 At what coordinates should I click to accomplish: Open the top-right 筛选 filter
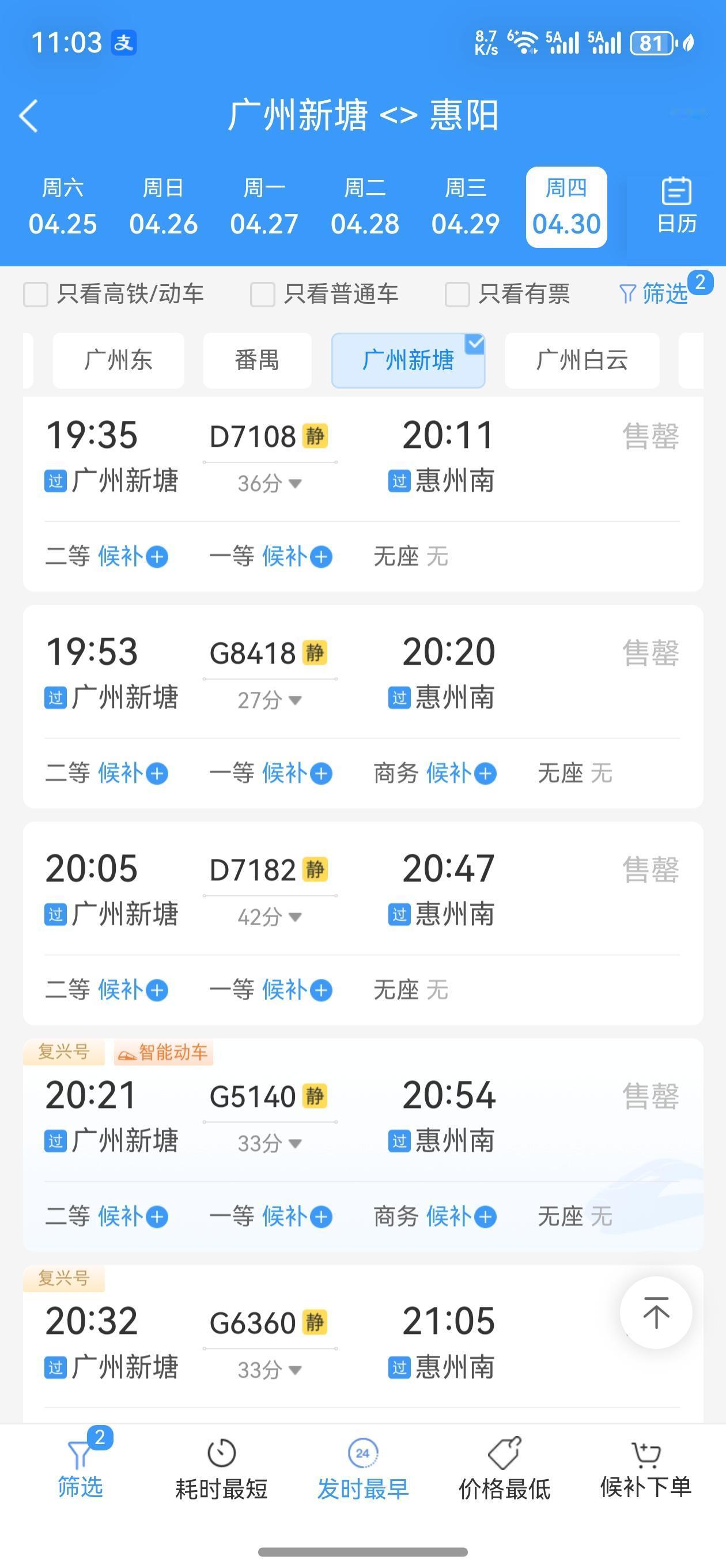[x=654, y=293]
